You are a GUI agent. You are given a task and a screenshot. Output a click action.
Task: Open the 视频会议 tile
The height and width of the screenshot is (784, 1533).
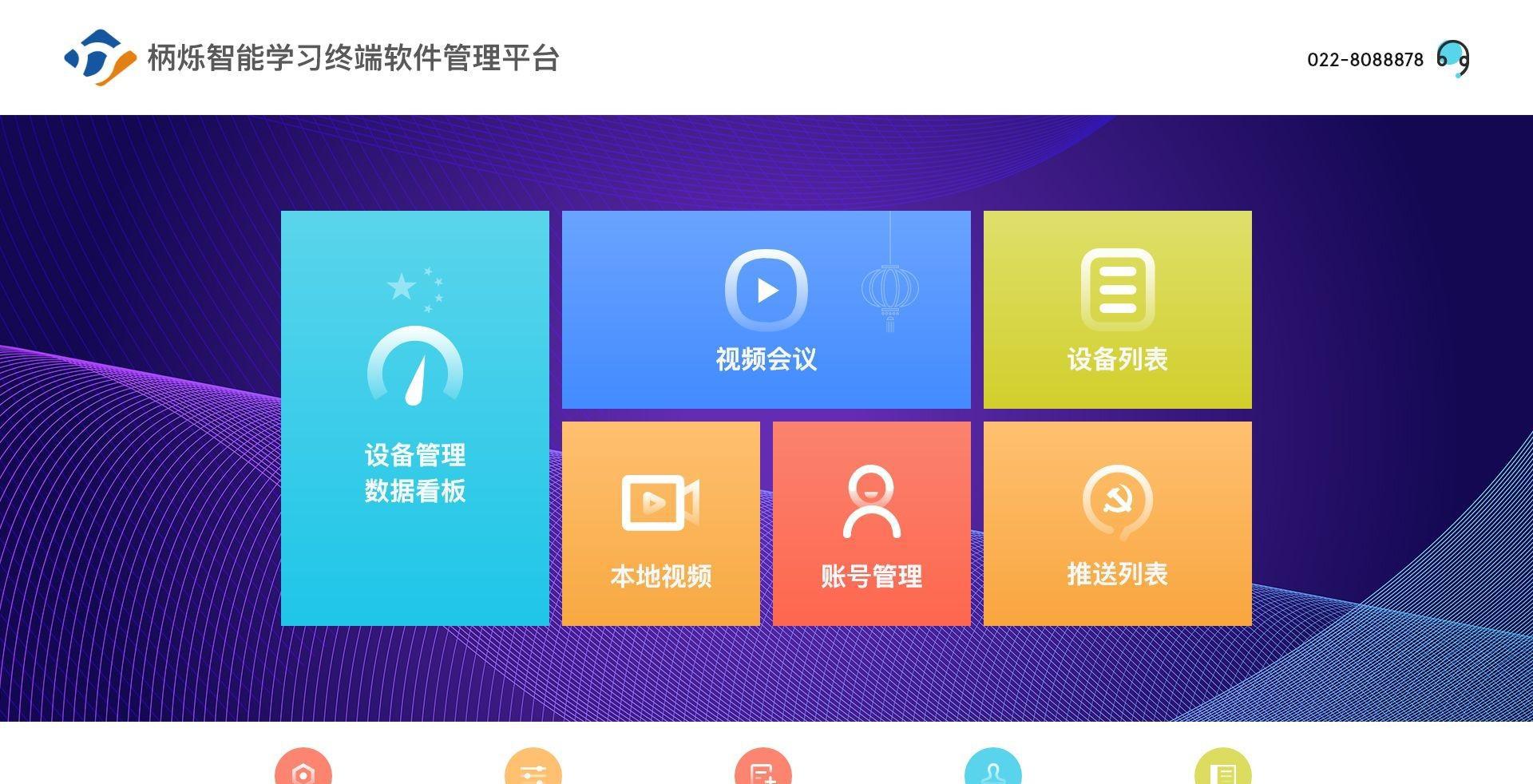(x=766, y=310)
